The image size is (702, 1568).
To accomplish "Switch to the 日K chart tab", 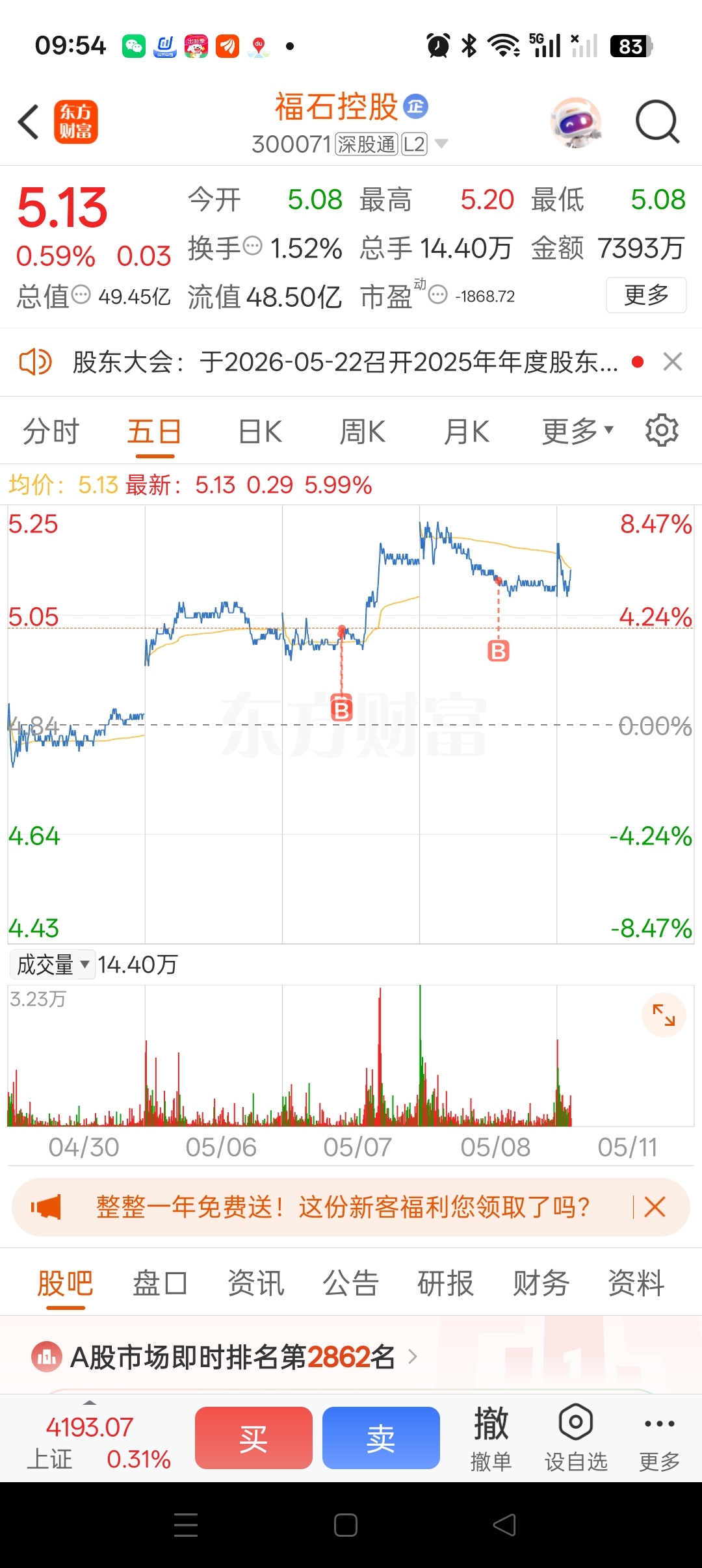I will [x=260, y=432].
